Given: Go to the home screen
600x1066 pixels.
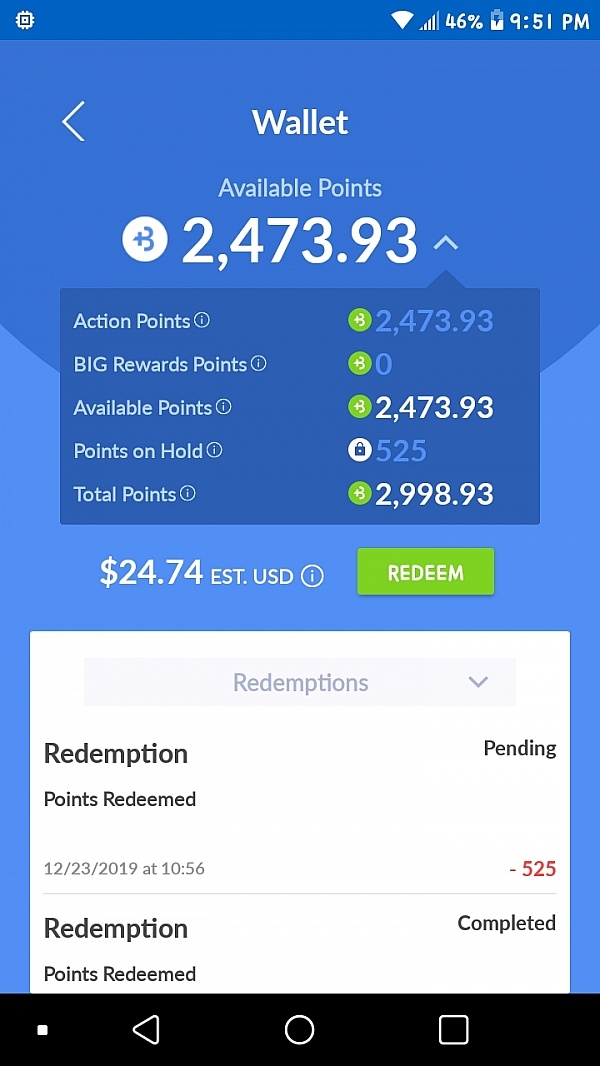Looking at the screenshot, I should click(x=299, y=1029).
